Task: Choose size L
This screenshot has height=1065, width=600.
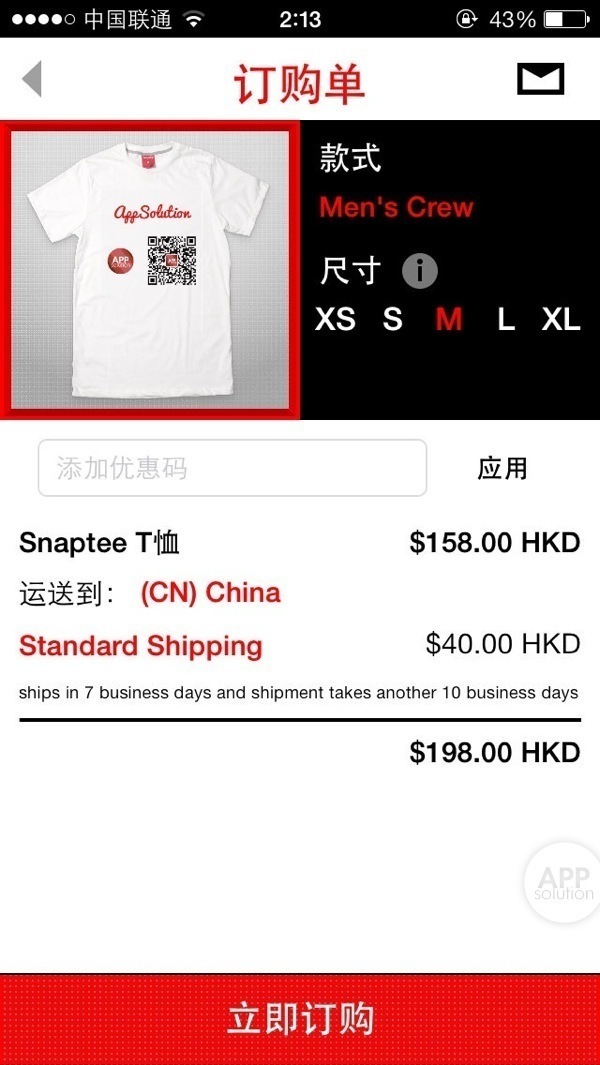Action: [506, 320]
